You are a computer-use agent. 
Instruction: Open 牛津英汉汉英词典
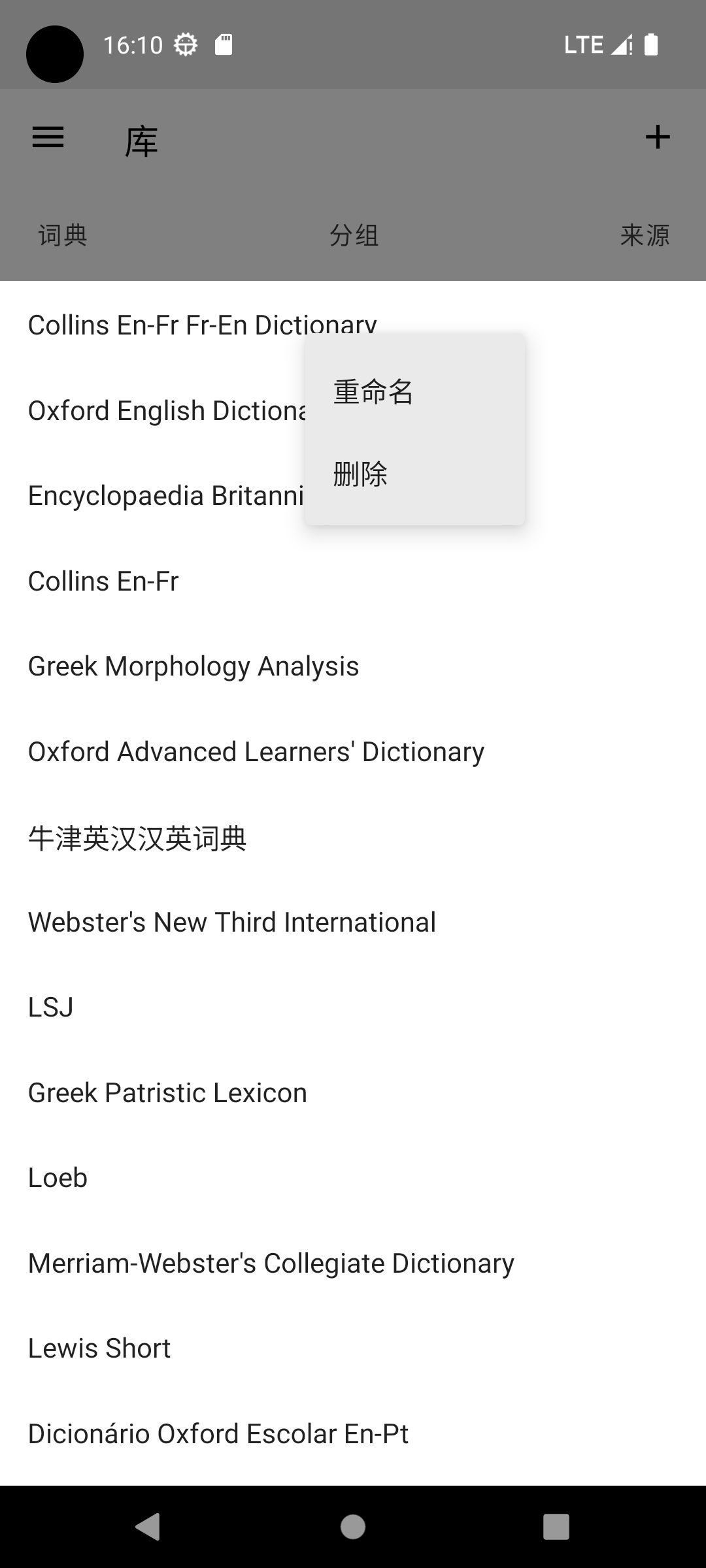tap(353, 838)
